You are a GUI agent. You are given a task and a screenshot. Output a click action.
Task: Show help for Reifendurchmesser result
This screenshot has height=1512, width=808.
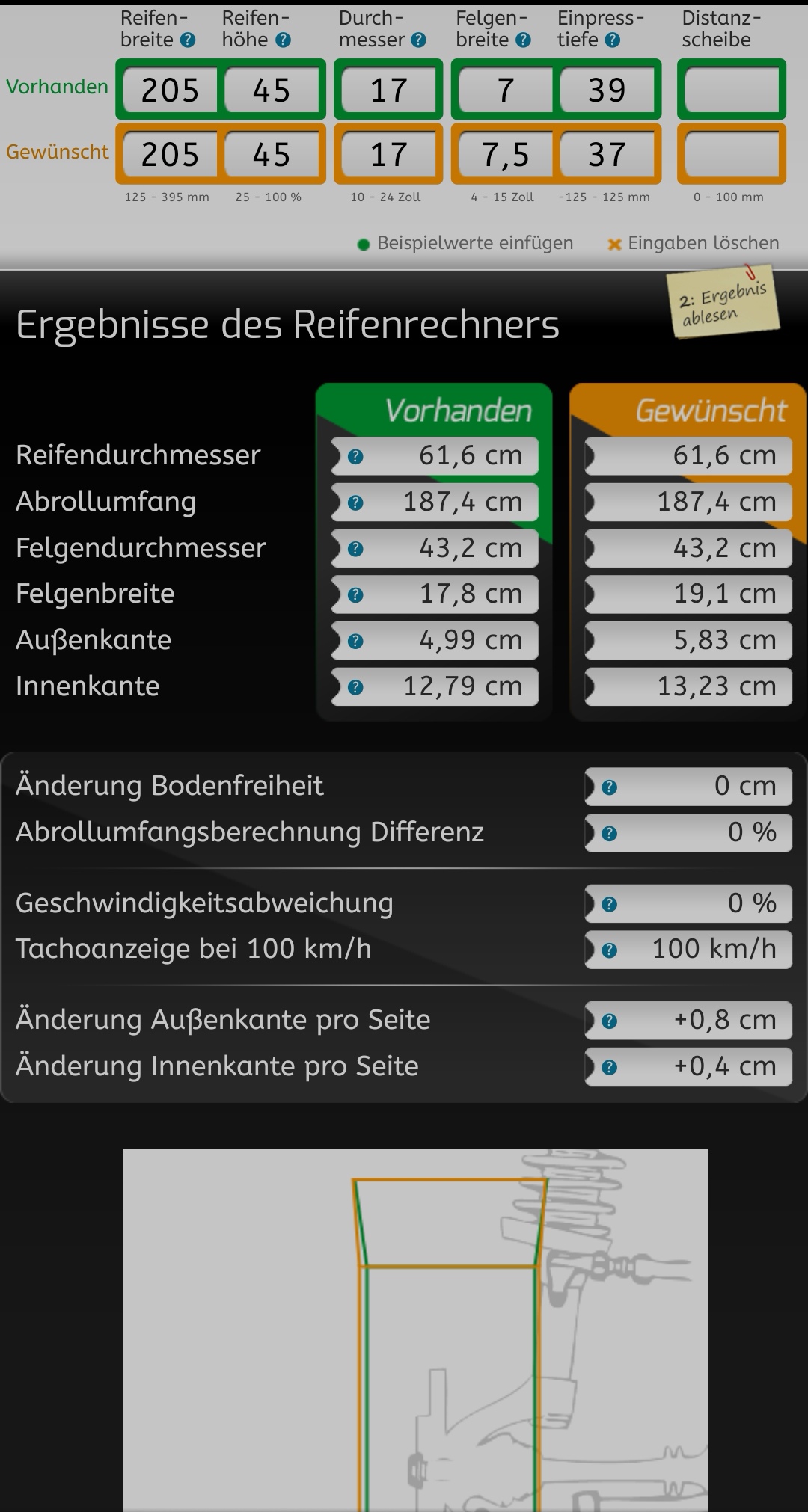click(356, 456)
